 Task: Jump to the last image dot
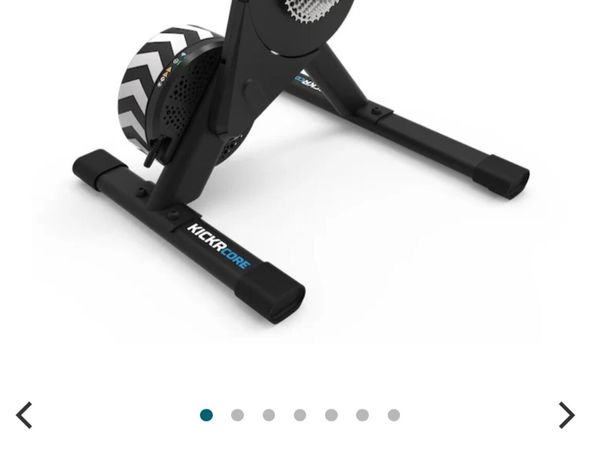click(394, 415)
